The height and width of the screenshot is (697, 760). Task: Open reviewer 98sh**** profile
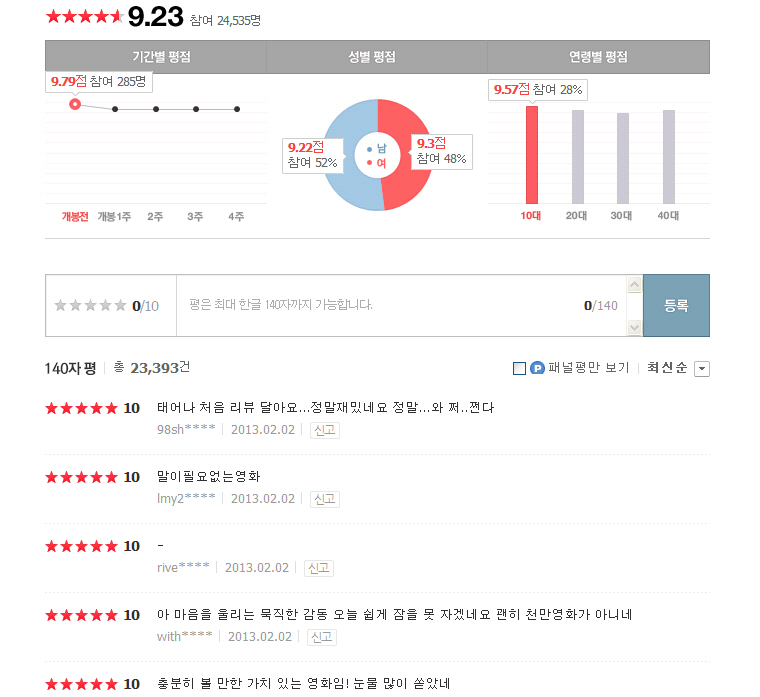coord(186,430)
